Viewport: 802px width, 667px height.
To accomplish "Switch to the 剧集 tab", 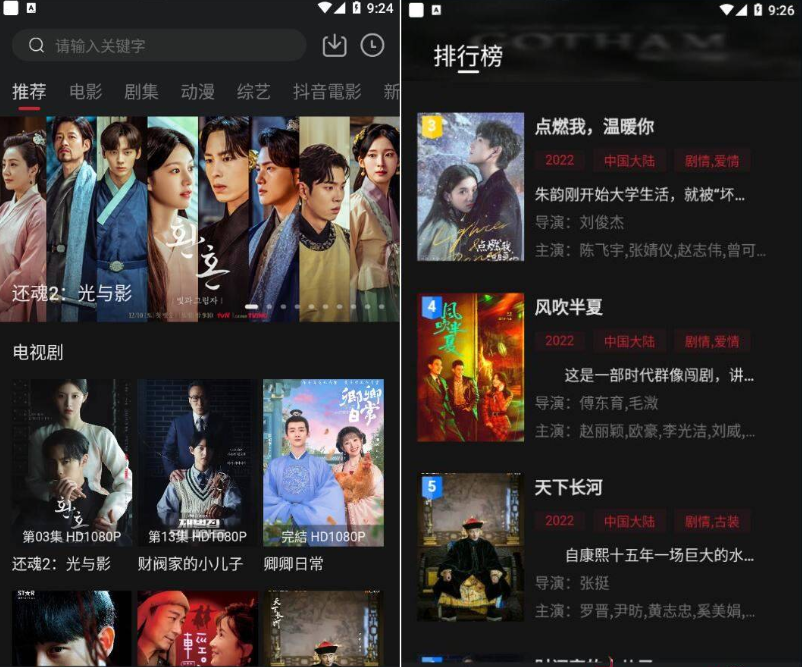I will pyautogui.click(x=141, y=92).
